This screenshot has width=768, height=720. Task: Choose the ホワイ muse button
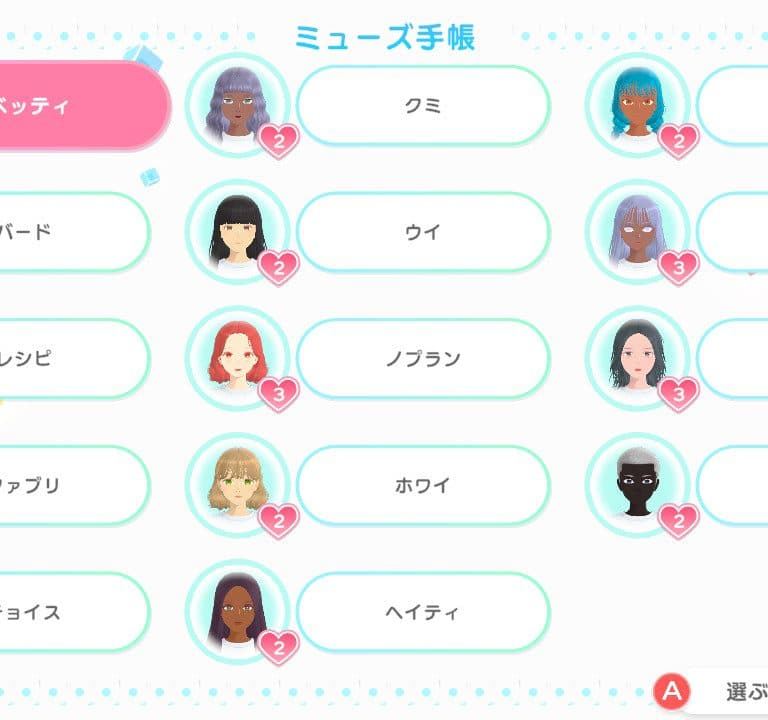(x=423, y=486)
